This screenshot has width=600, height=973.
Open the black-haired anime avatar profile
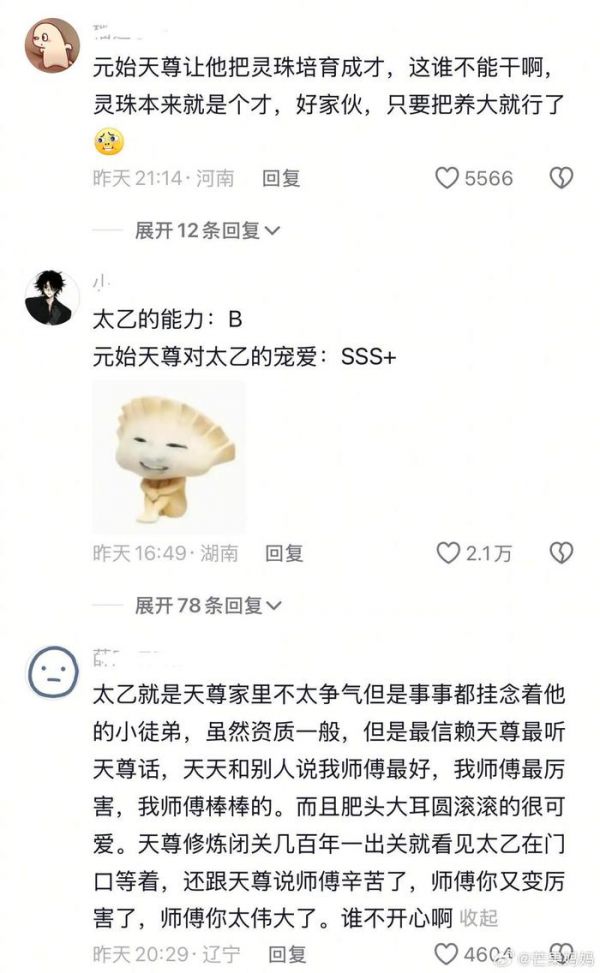point(49,297)
